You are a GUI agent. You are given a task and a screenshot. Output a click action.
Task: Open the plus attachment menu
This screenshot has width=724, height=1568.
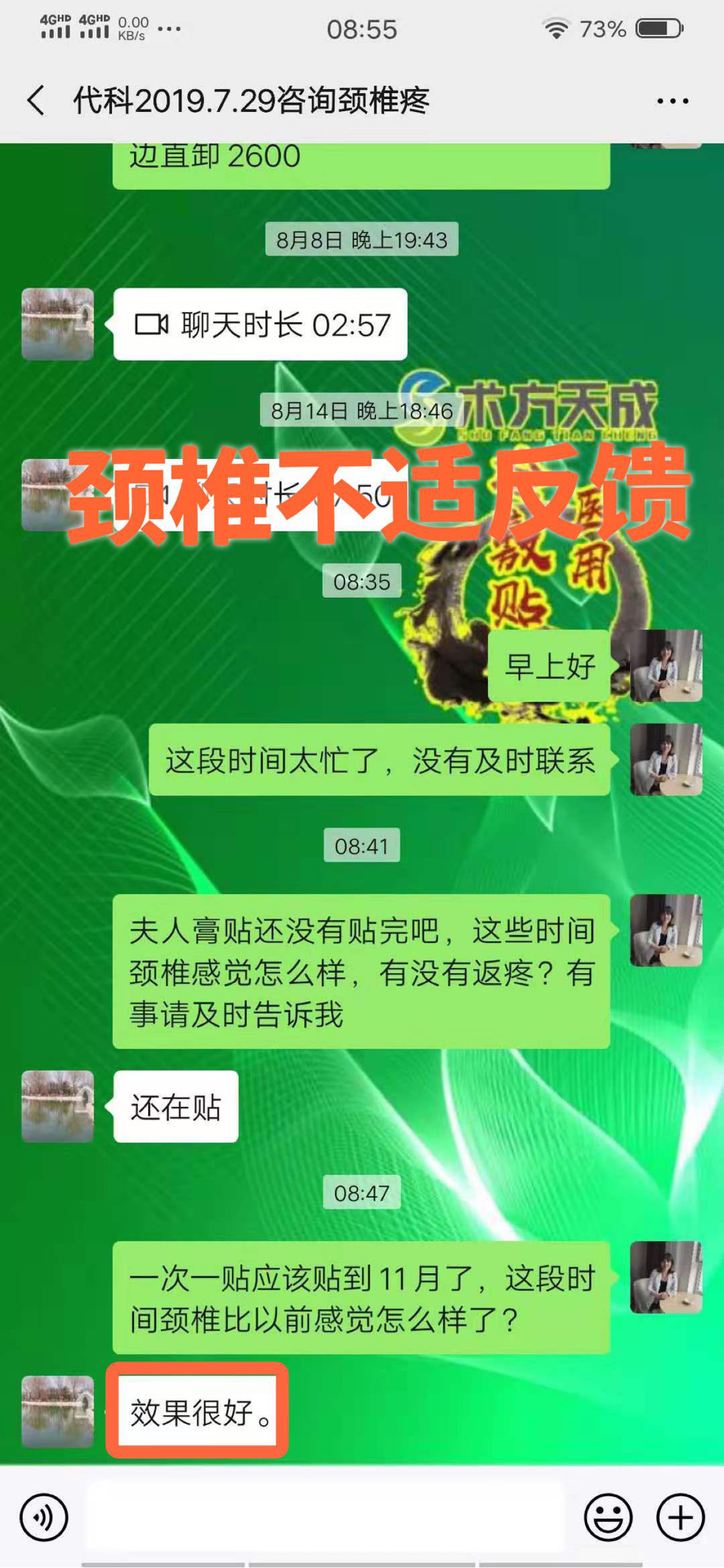point(680,1517)
